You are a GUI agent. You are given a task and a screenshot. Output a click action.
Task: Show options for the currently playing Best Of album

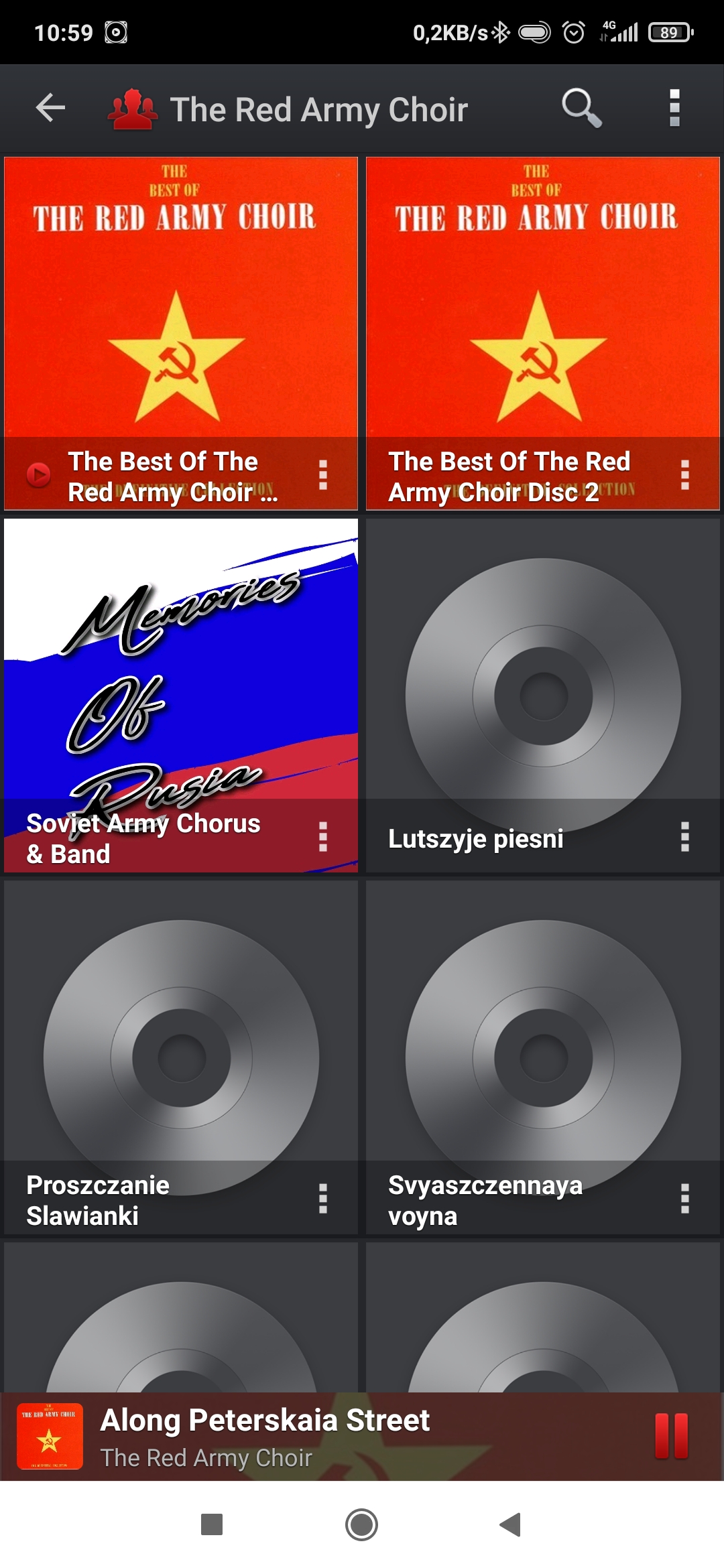pyautogui.click(x=323, y=475)
